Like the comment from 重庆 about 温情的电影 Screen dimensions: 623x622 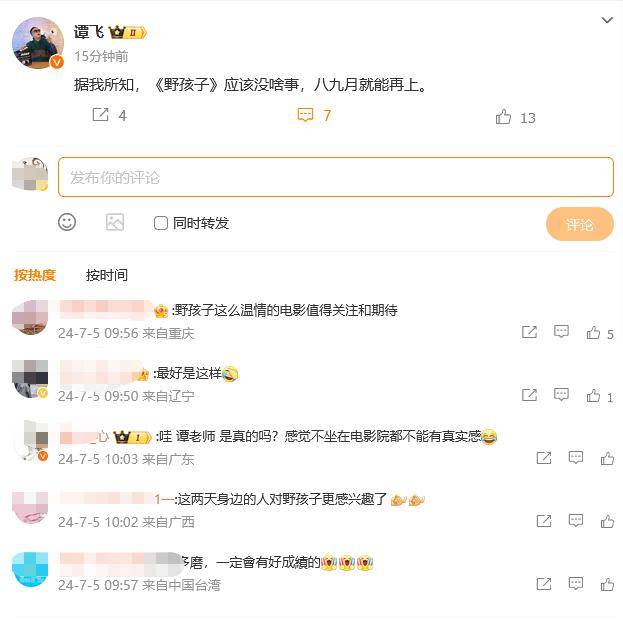(x=594, y=333)
